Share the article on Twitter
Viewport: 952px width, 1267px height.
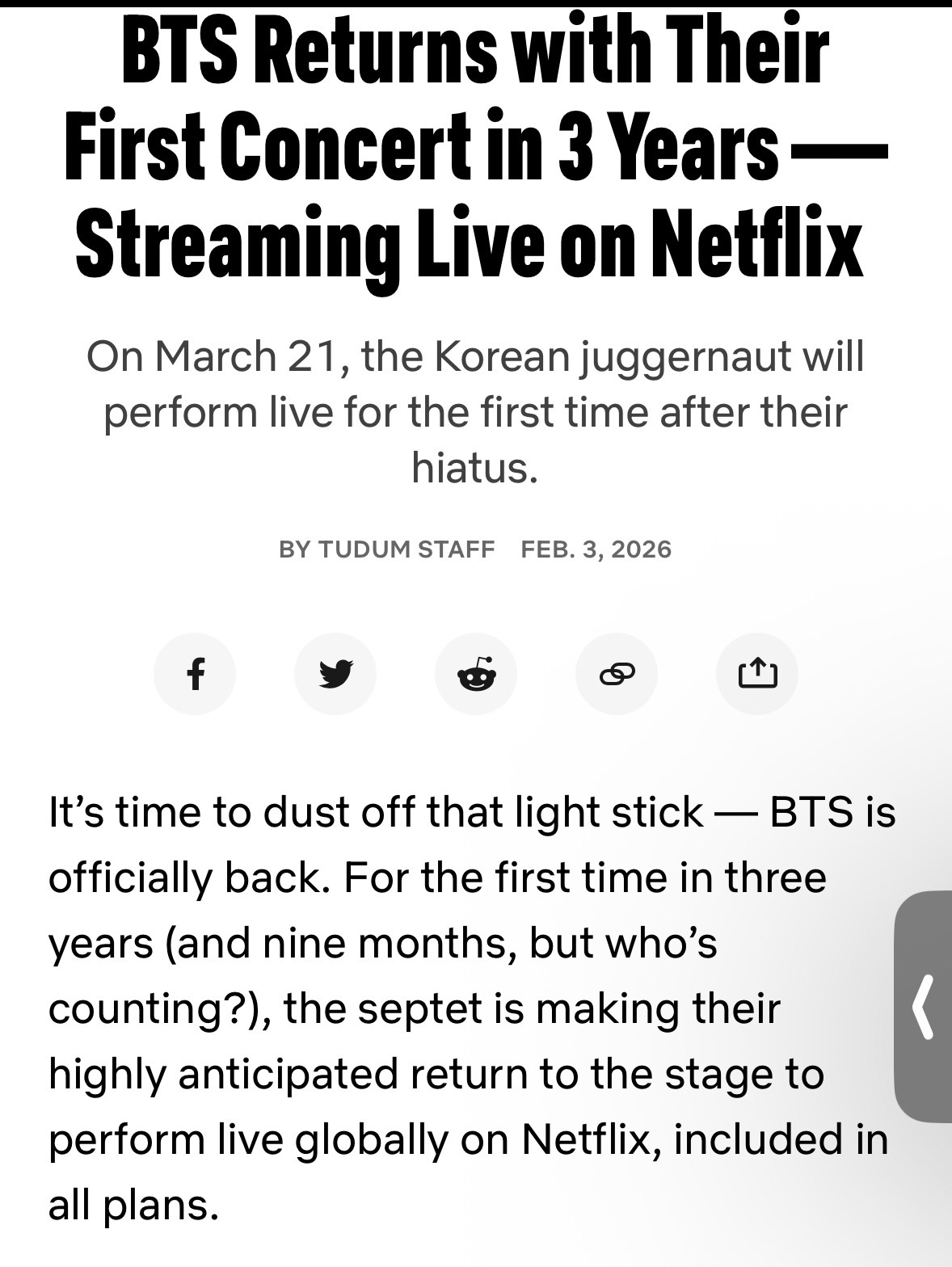click(x=335, y=673)
